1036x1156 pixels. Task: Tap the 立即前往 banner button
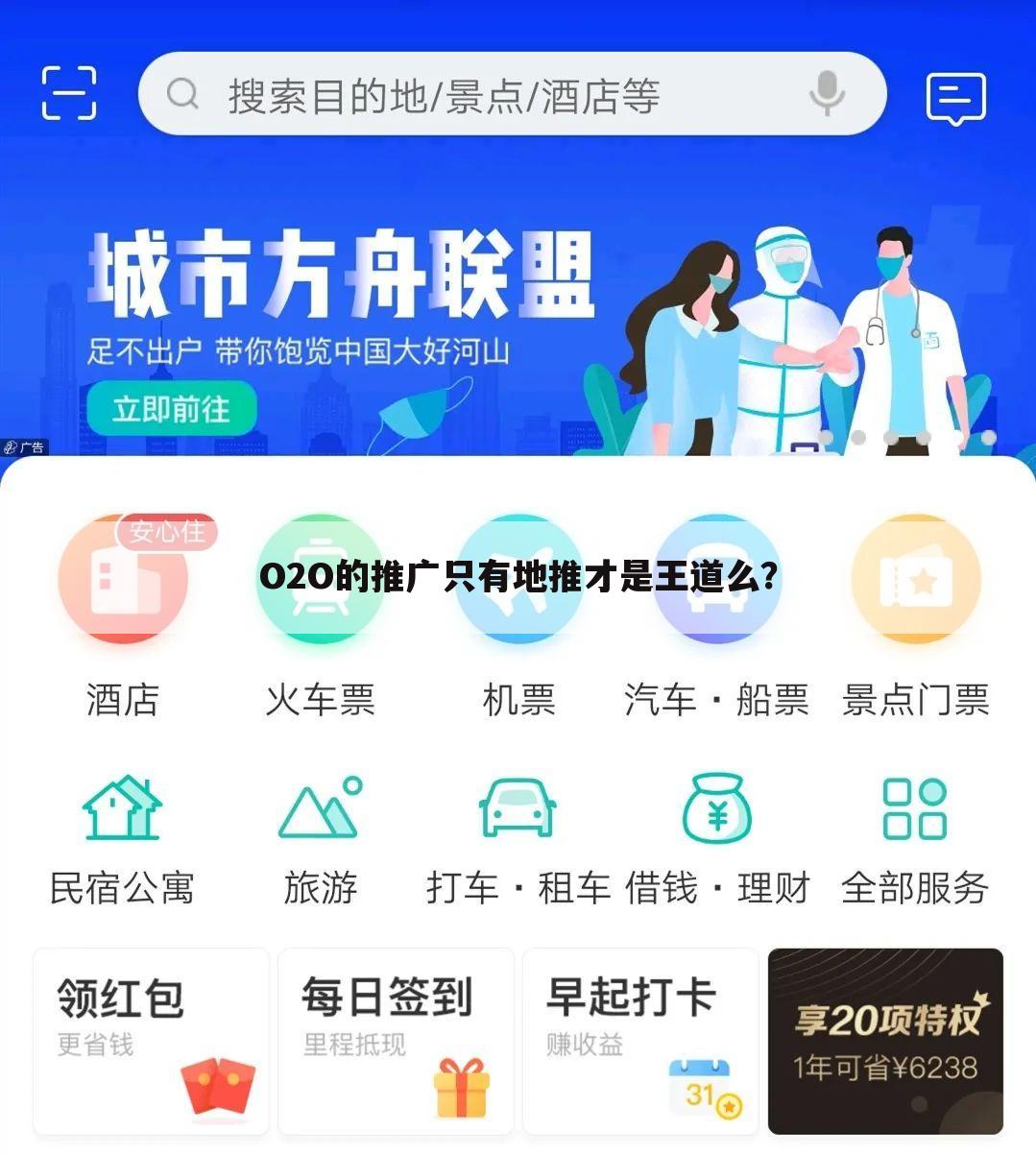[x=171, y=411]
